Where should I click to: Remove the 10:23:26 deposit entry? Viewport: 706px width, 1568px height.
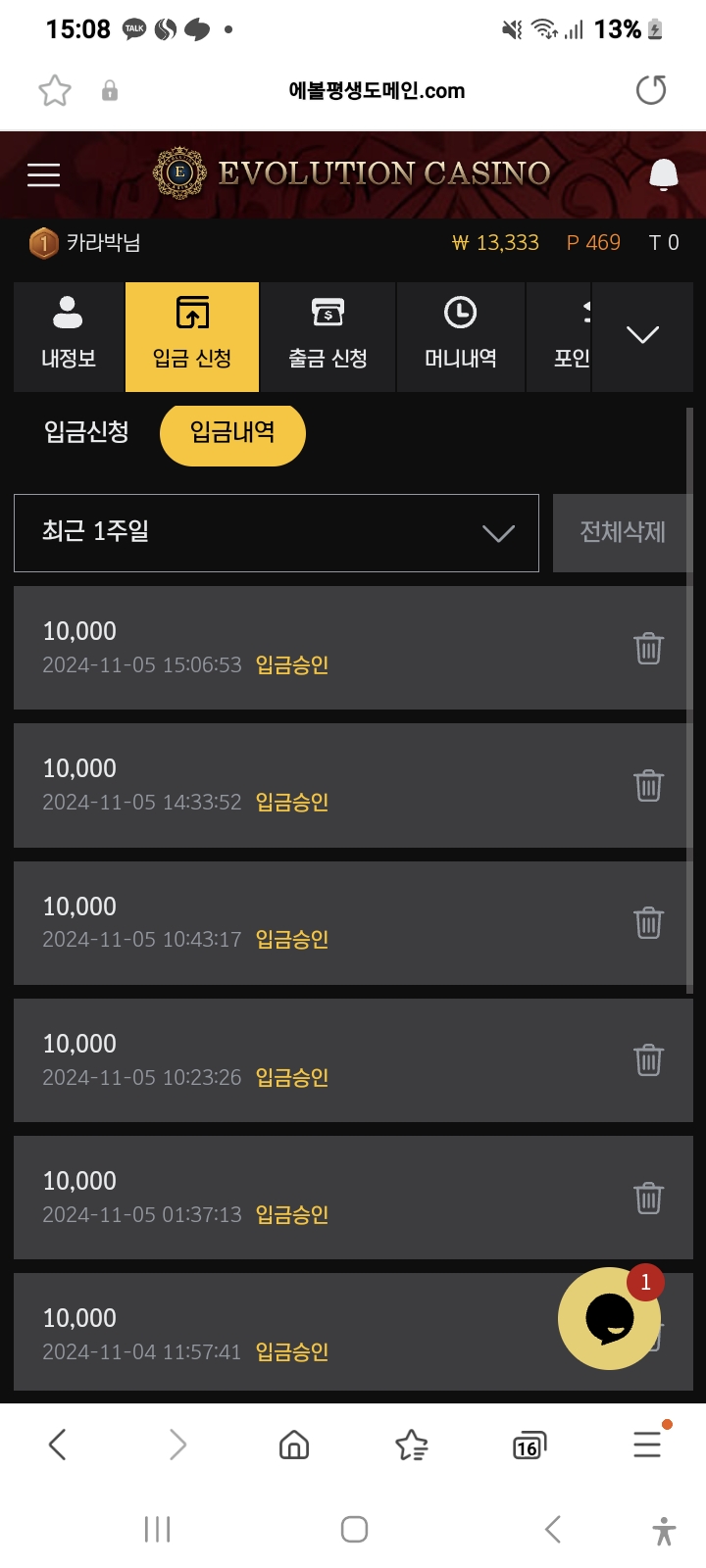(x=648, y=1059)
